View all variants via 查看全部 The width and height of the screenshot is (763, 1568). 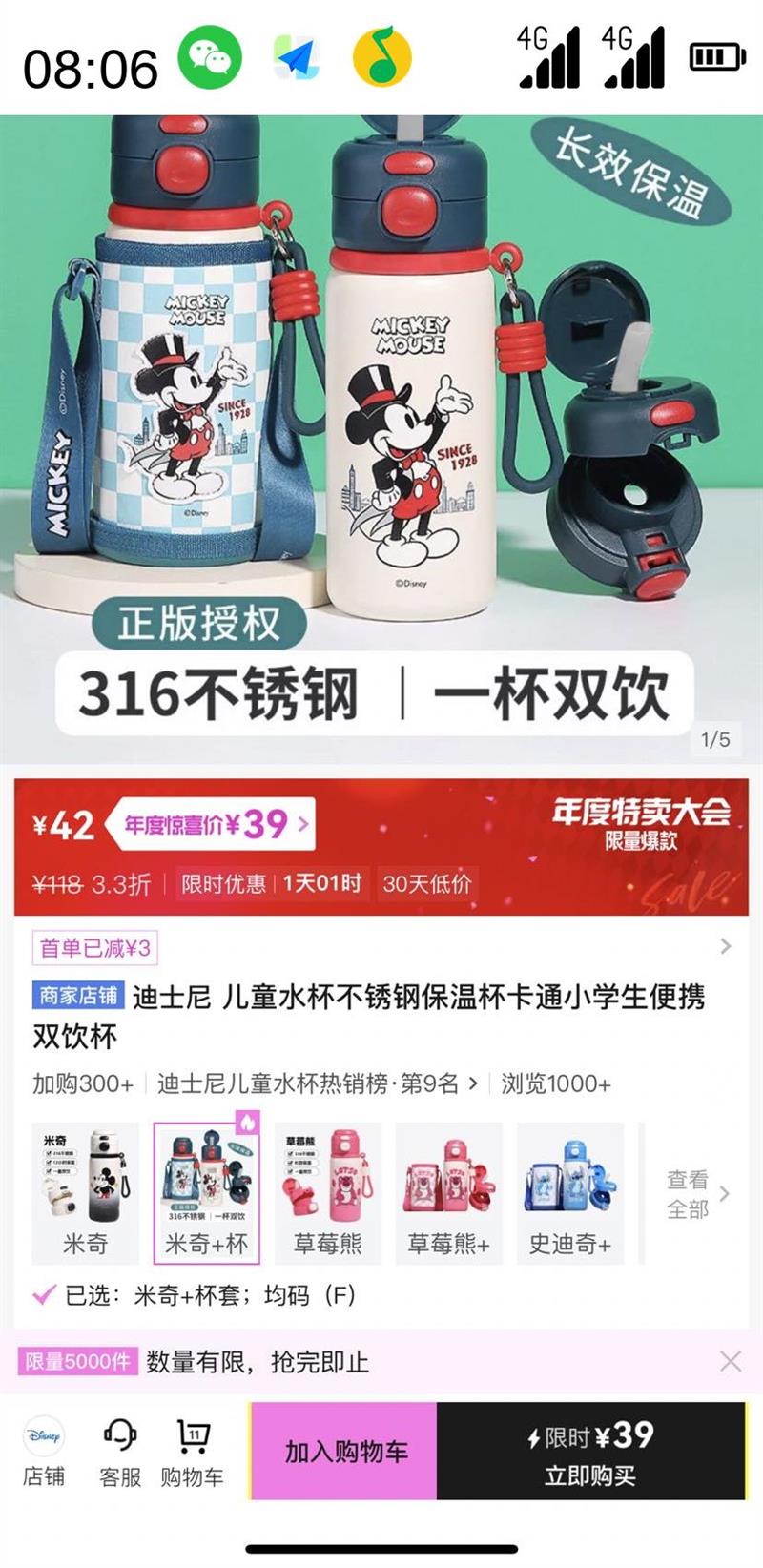tap(697, 1194)
